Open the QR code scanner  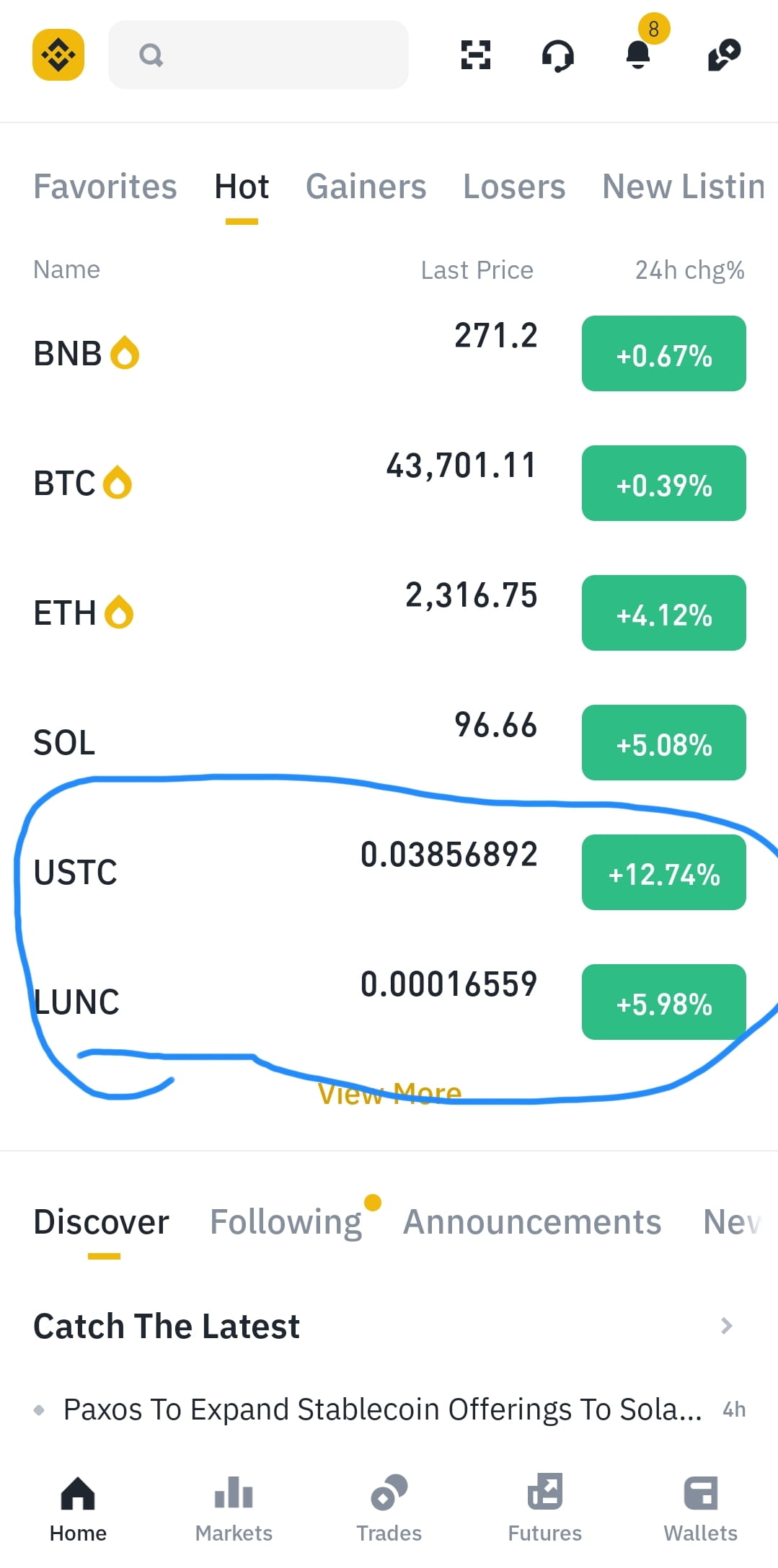tap(476, 55)
